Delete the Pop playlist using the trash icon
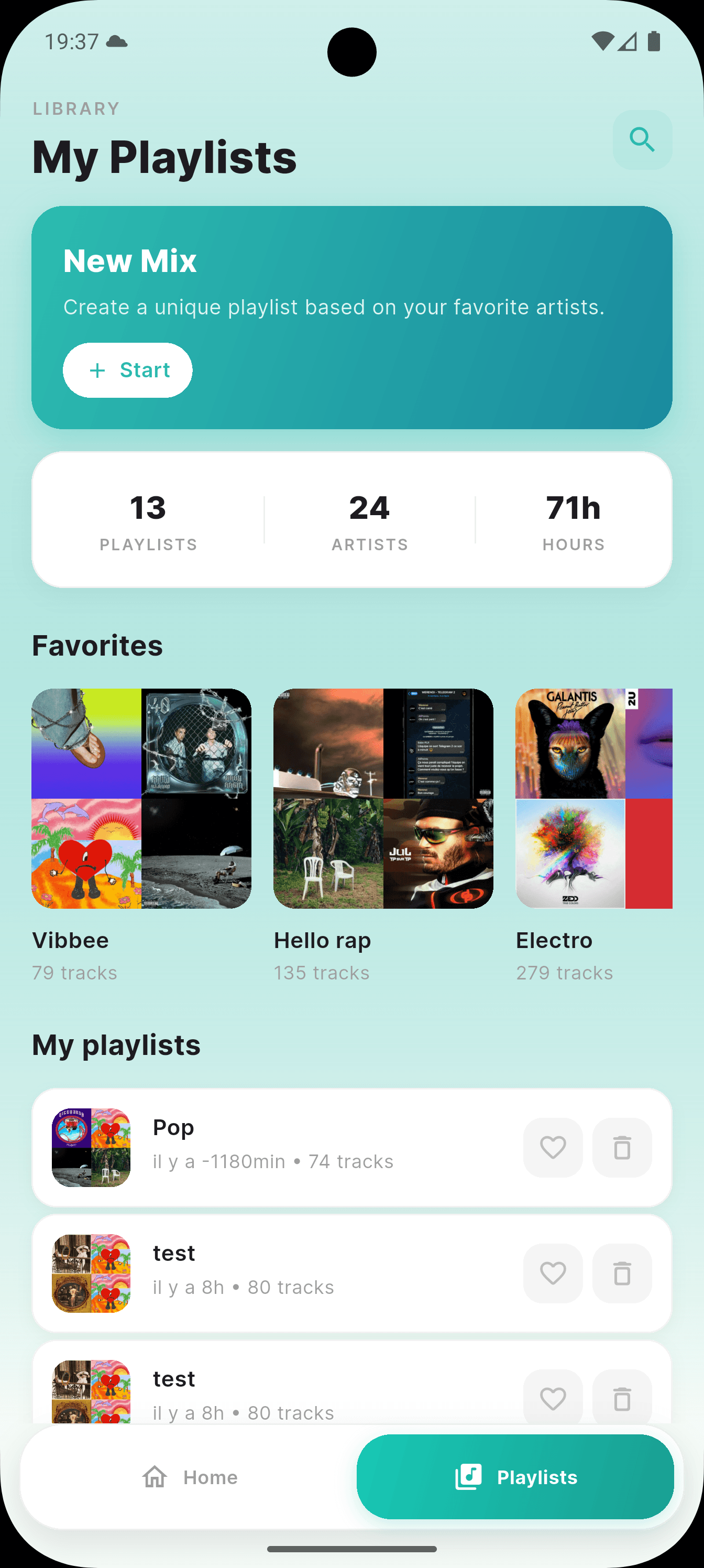This screenshot has height=1568, width=704. [x=621, y=1147]
